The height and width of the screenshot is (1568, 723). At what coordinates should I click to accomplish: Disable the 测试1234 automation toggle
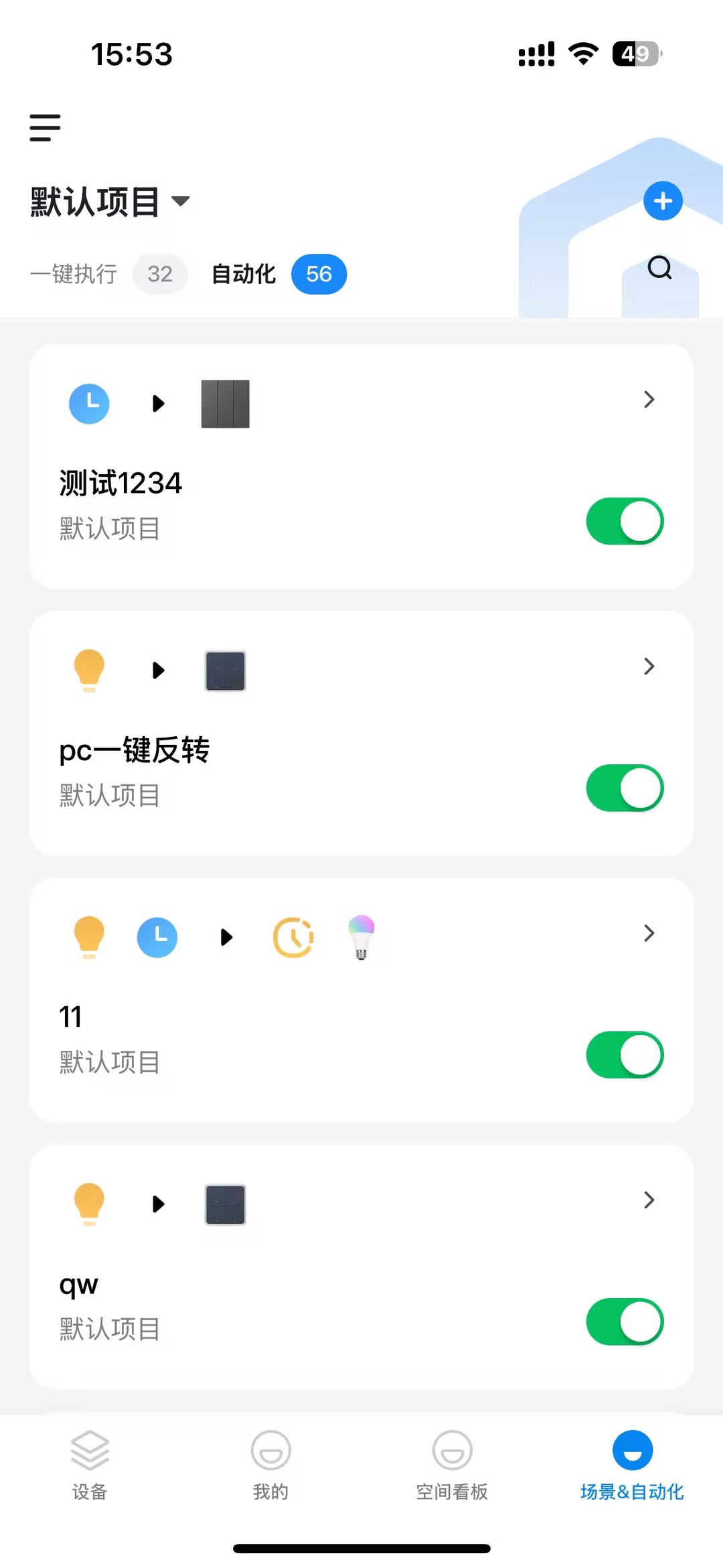(624, 520)
